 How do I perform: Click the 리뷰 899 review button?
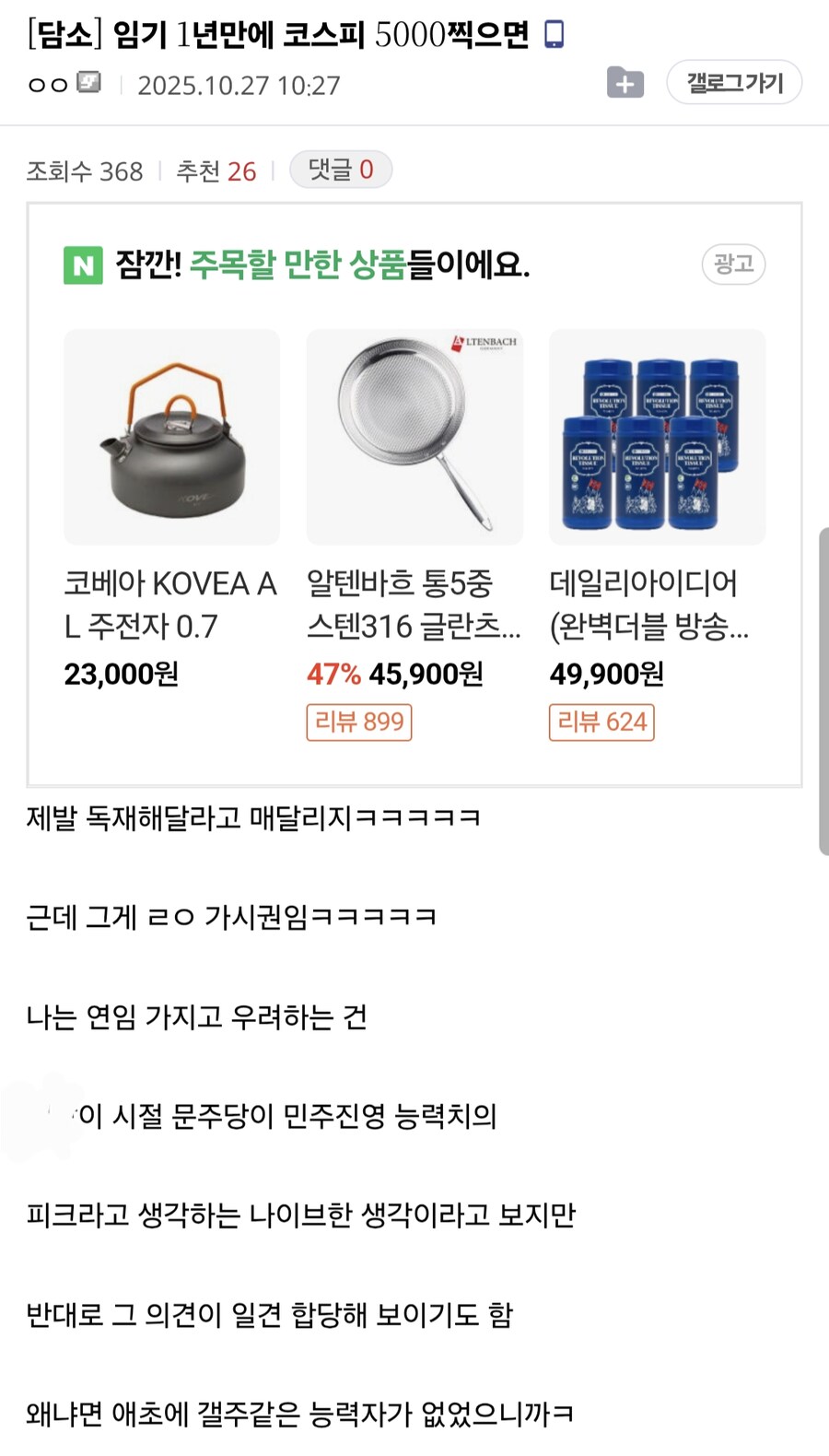[358, 722]
